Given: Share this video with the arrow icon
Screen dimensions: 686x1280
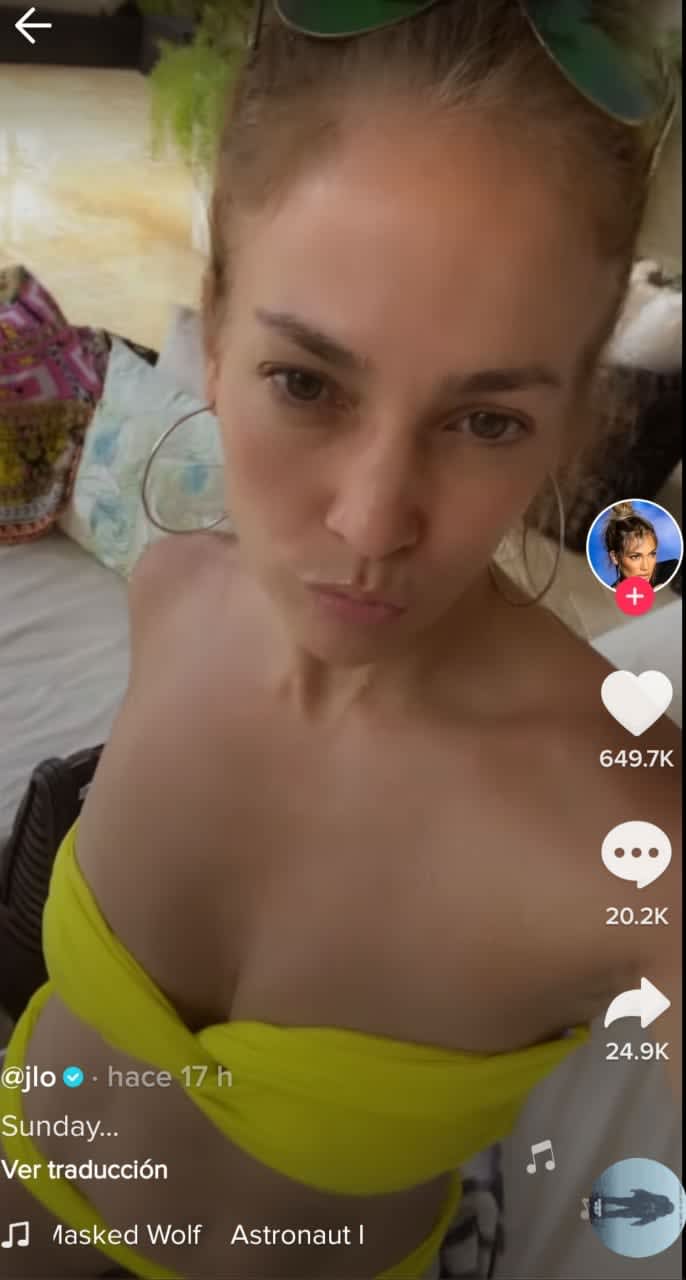Looking at the screenshot, I should (636, 1003).
